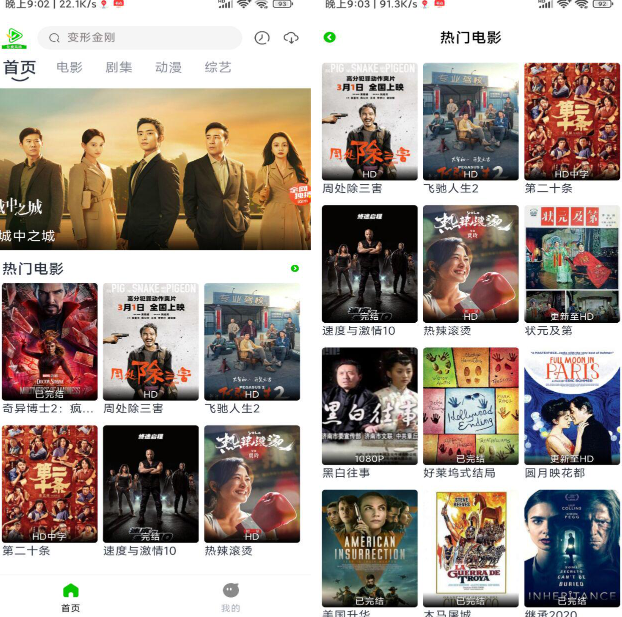Viewport: 622px width, 617px height.
Task: Tap the green more arrow beside 热门电影
Action: (294, 268)
